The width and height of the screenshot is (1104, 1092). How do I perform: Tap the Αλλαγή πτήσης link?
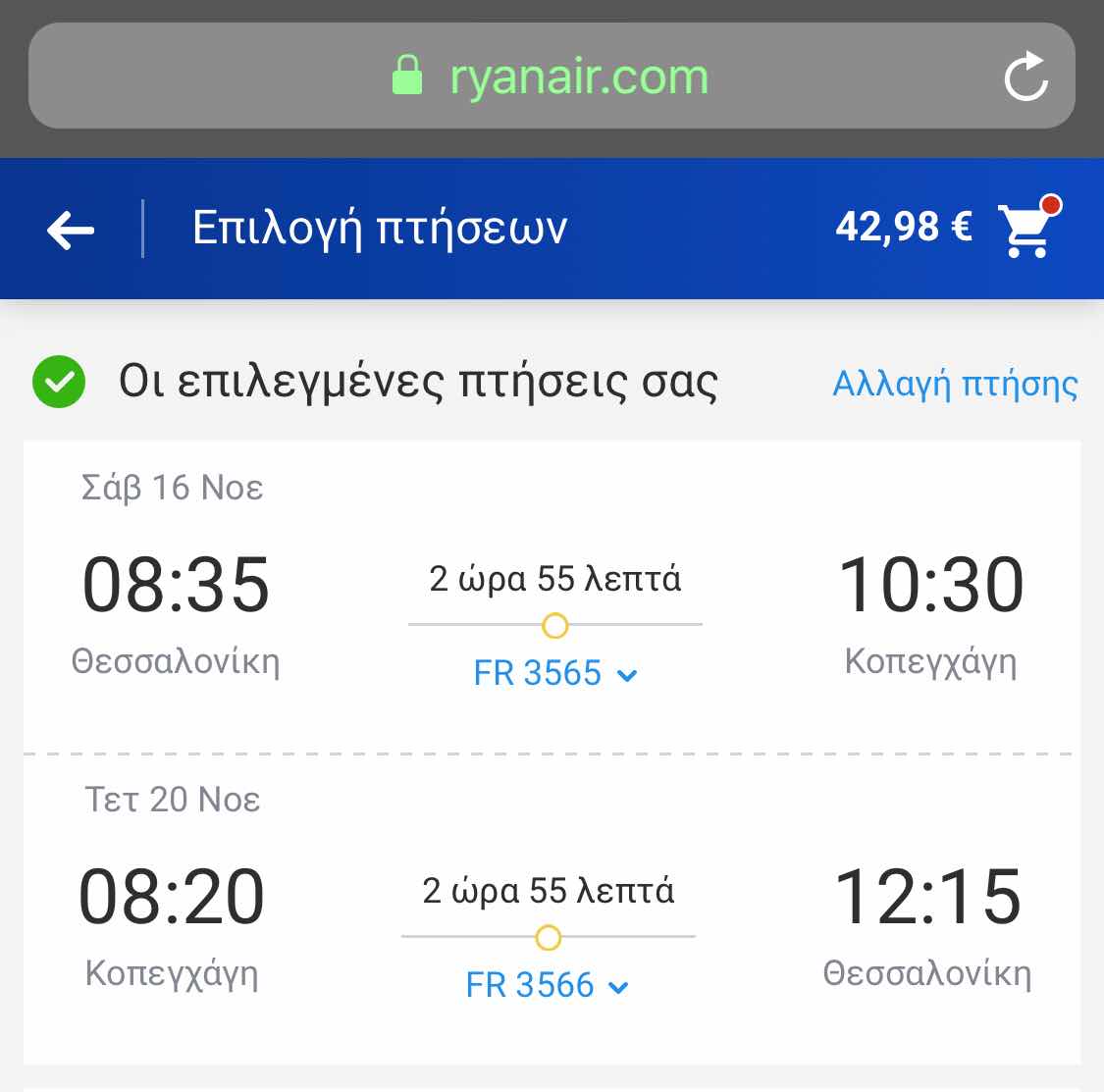point(954,384)
